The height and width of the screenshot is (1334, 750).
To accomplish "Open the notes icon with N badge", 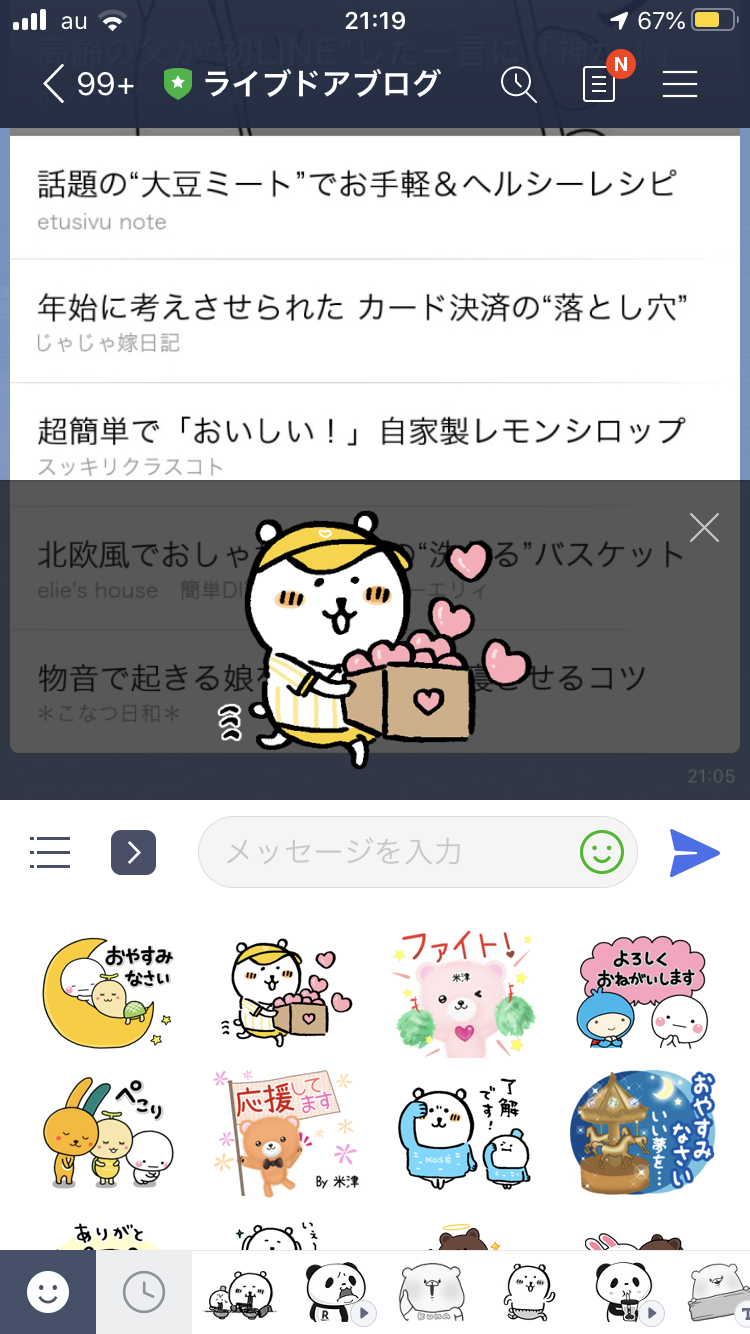I will click(x=600, y=84).
